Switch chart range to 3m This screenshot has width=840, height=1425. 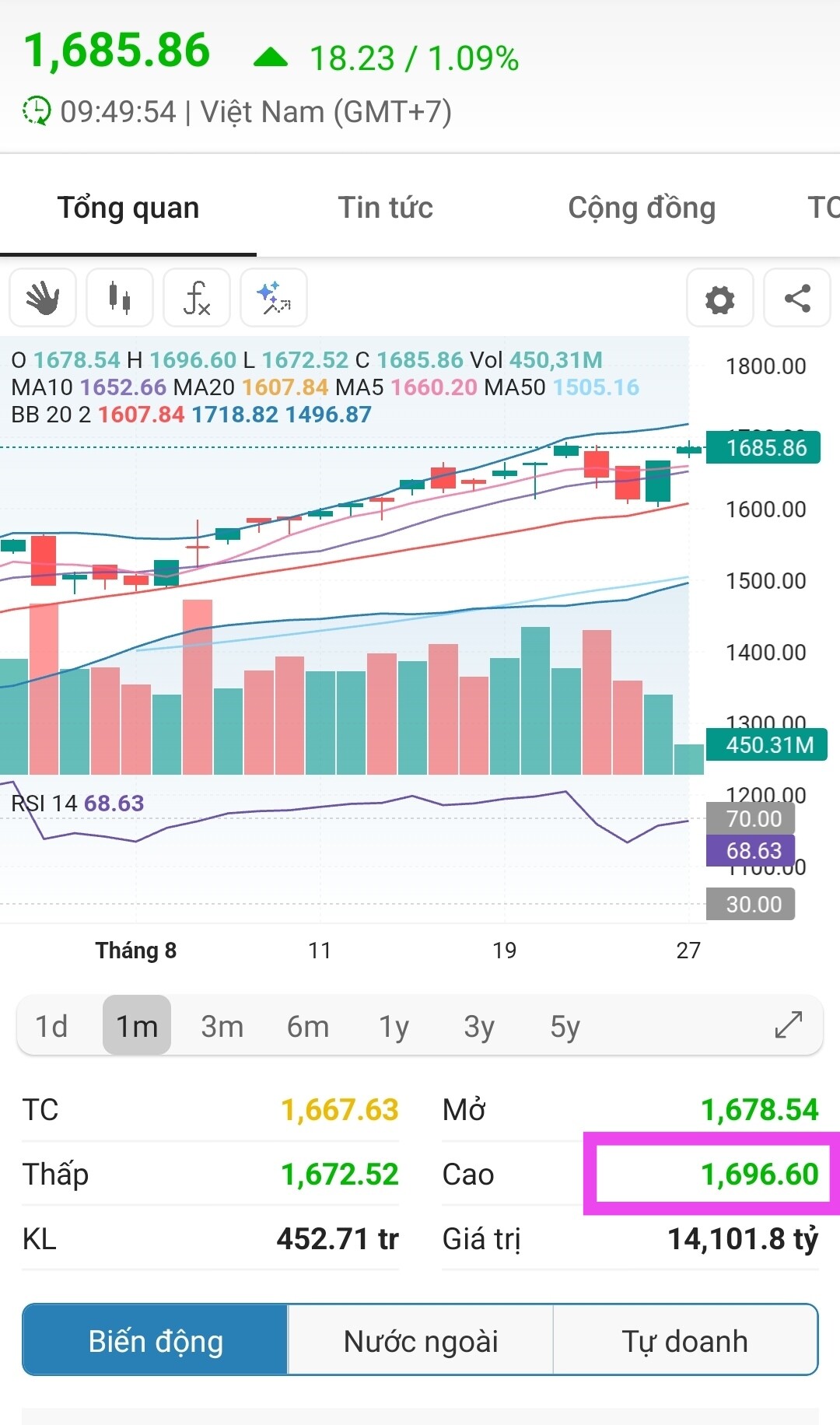[x=222, y=1026]
